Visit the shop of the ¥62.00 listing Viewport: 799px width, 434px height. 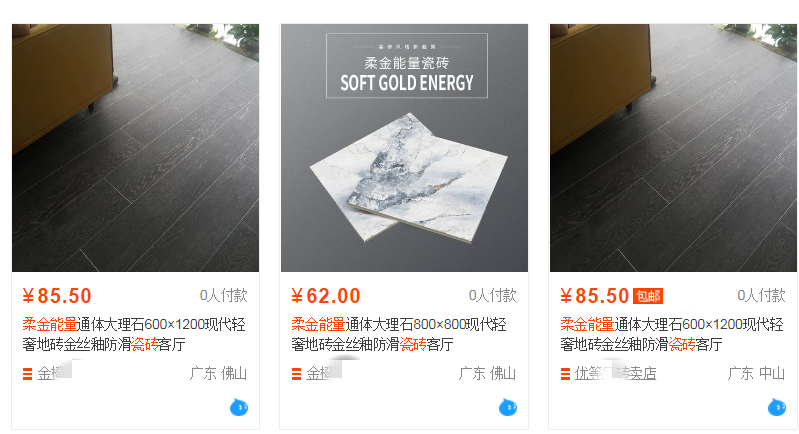coord(322,374)
